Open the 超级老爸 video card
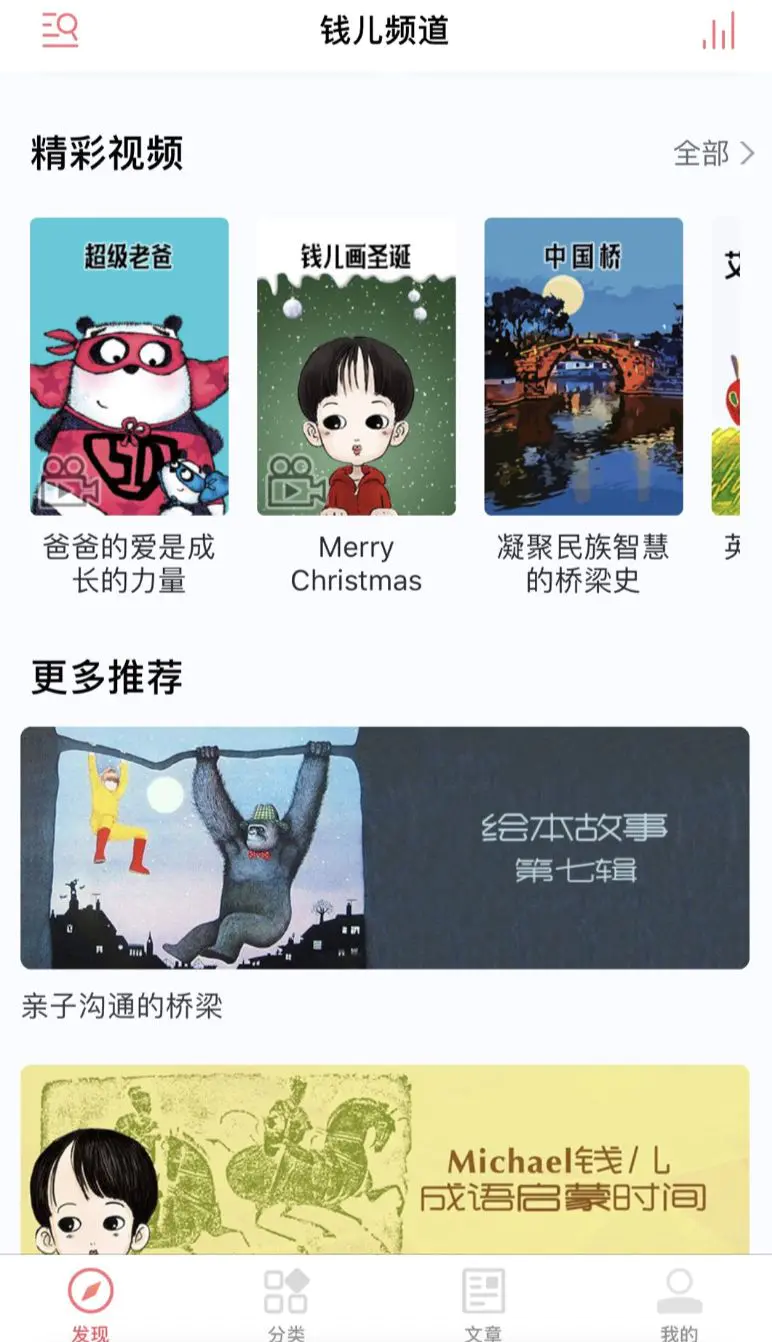Screen dimensions: 772x1342 tap(129, 366)
